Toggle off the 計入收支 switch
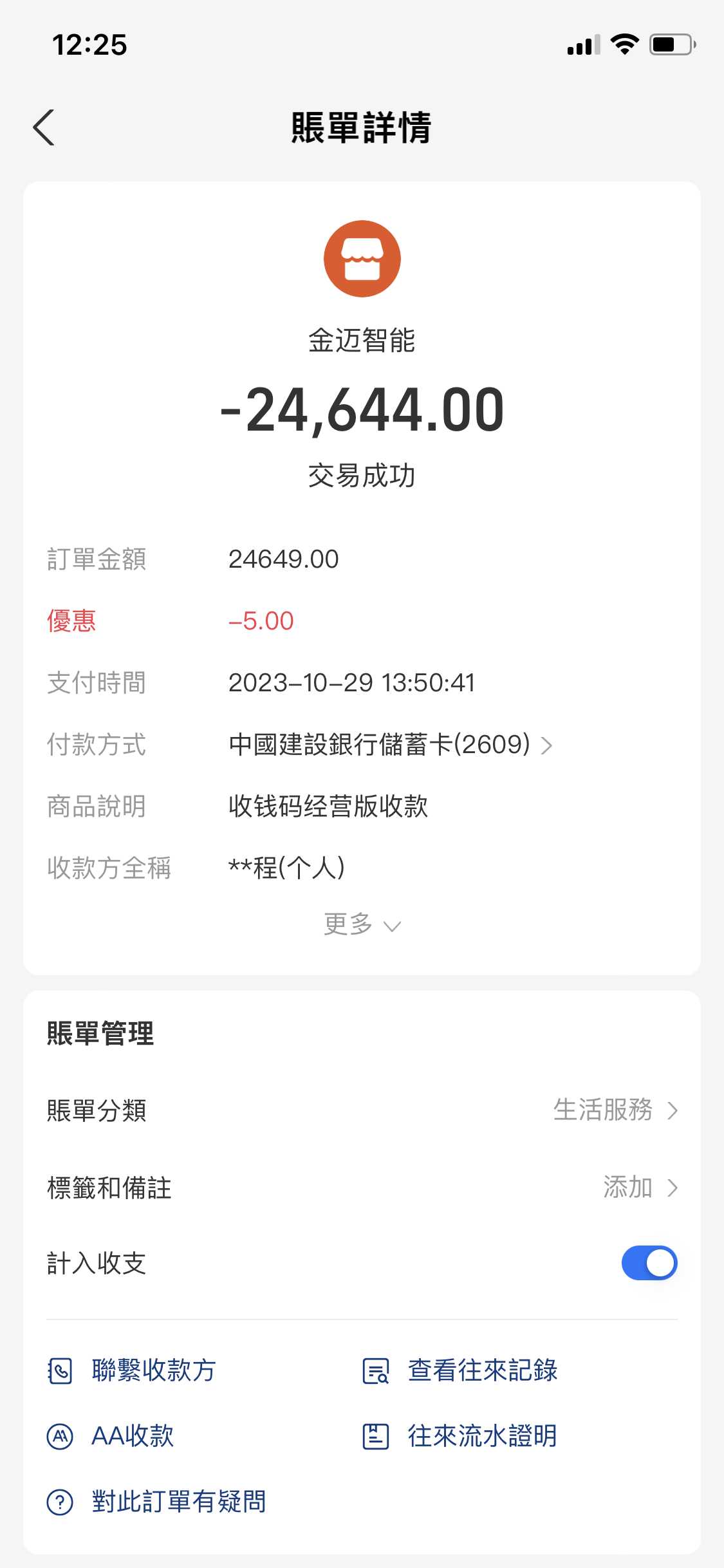This screenshot has width=724, height=1568. 649,1263
